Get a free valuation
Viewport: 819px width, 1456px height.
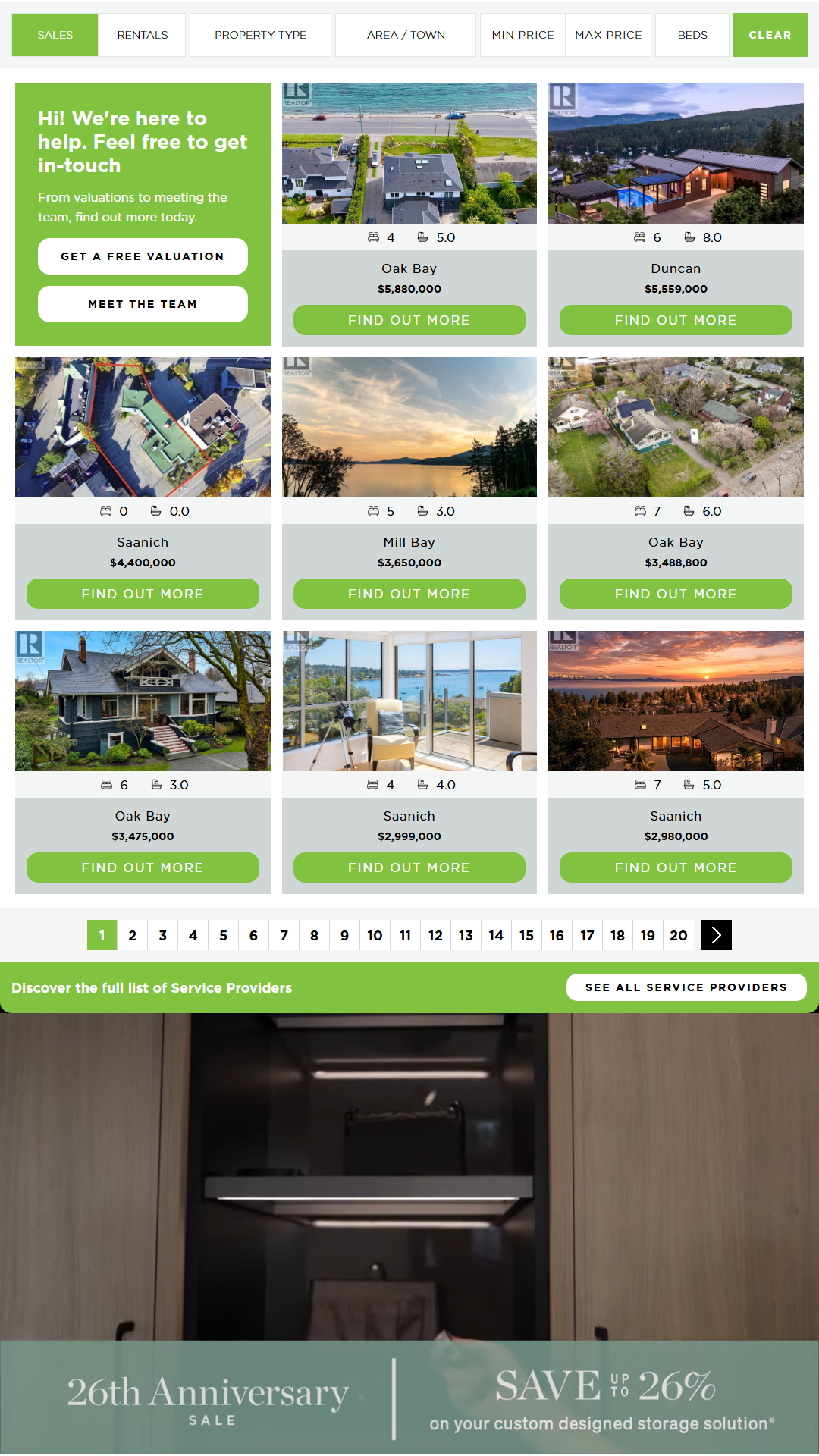tap(143, 256)
